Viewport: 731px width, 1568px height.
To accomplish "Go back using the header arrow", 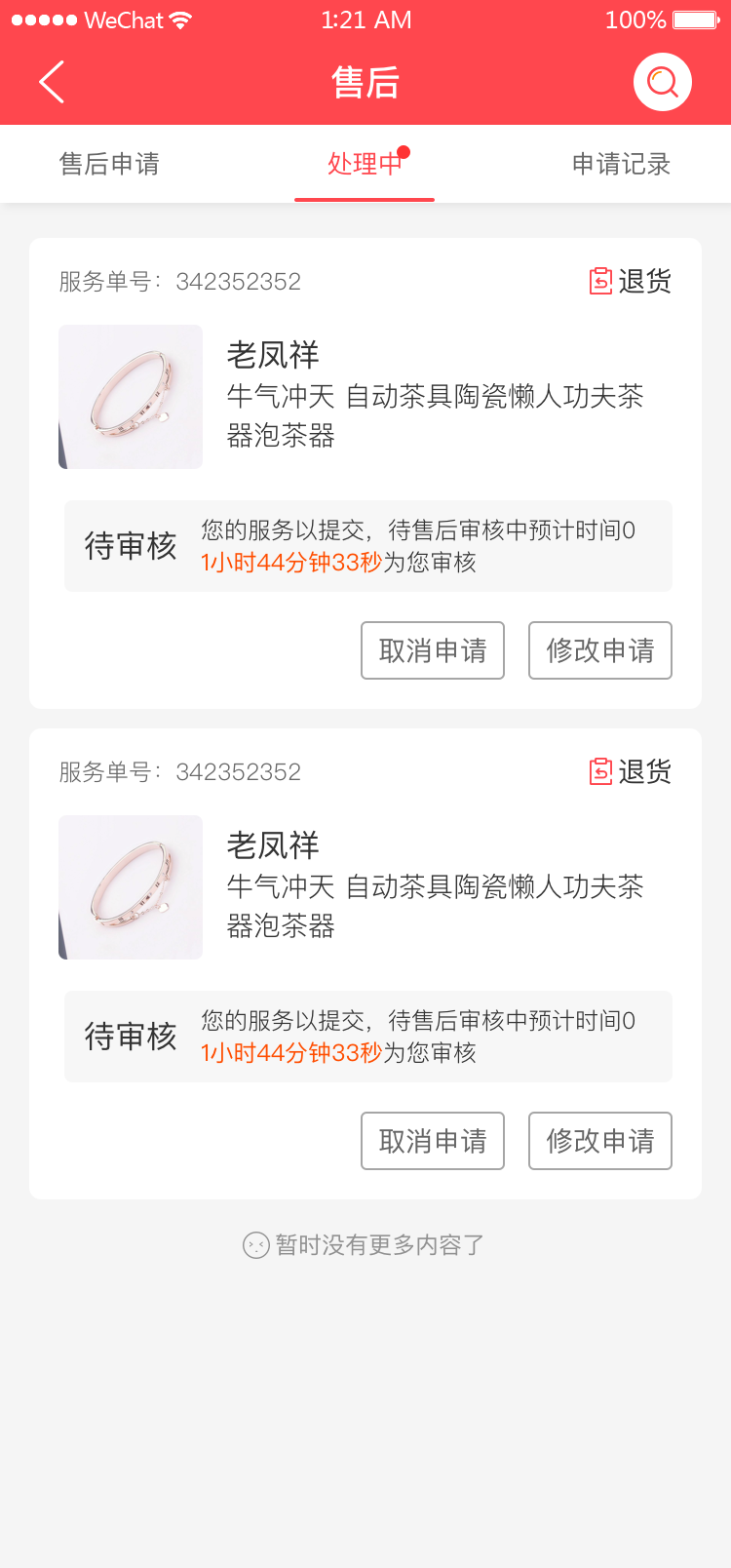I will tap(53, 82).
